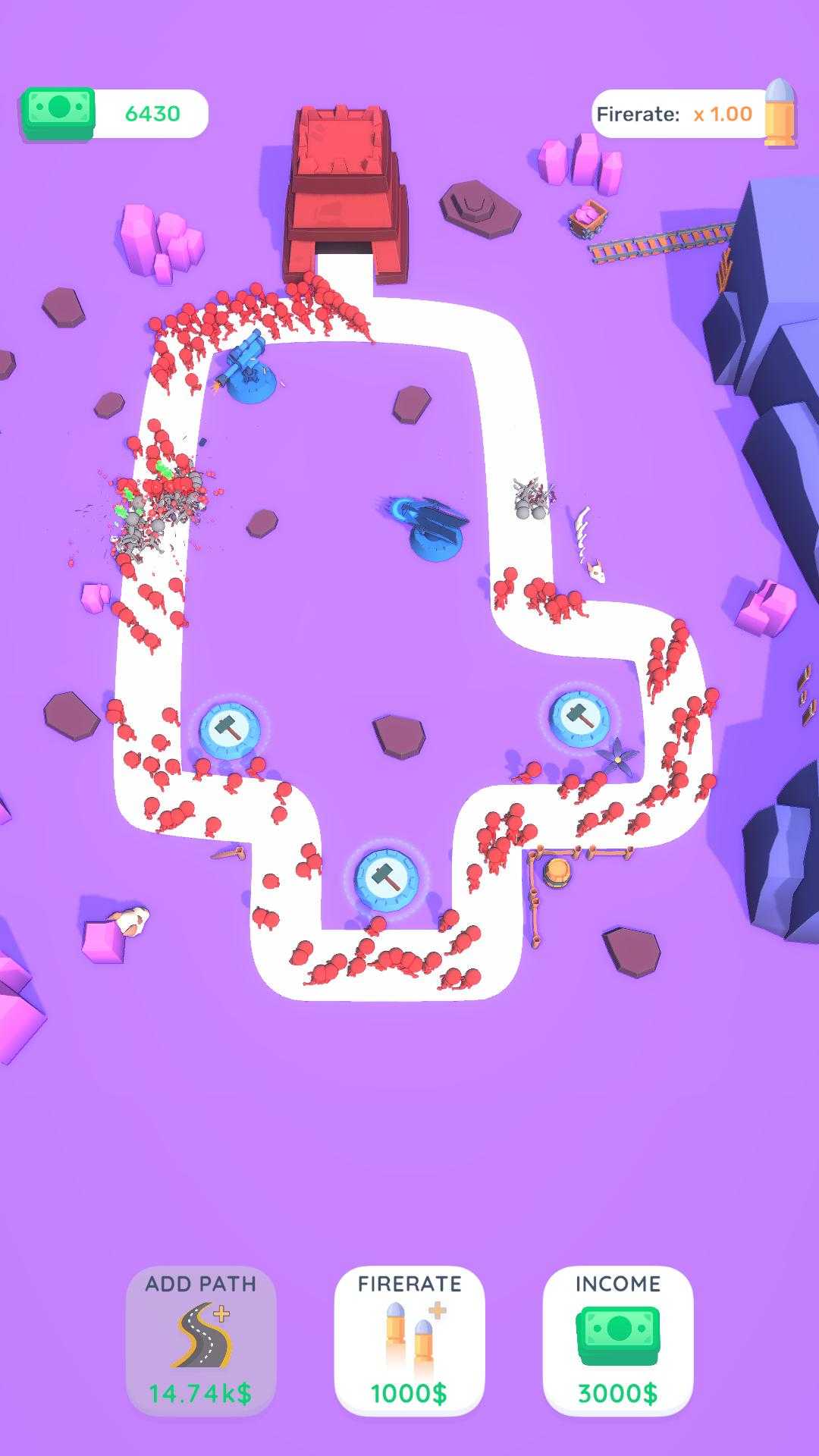Select the right hammer build spot
The image size is (819, 1456).
(x=579, y=717)
